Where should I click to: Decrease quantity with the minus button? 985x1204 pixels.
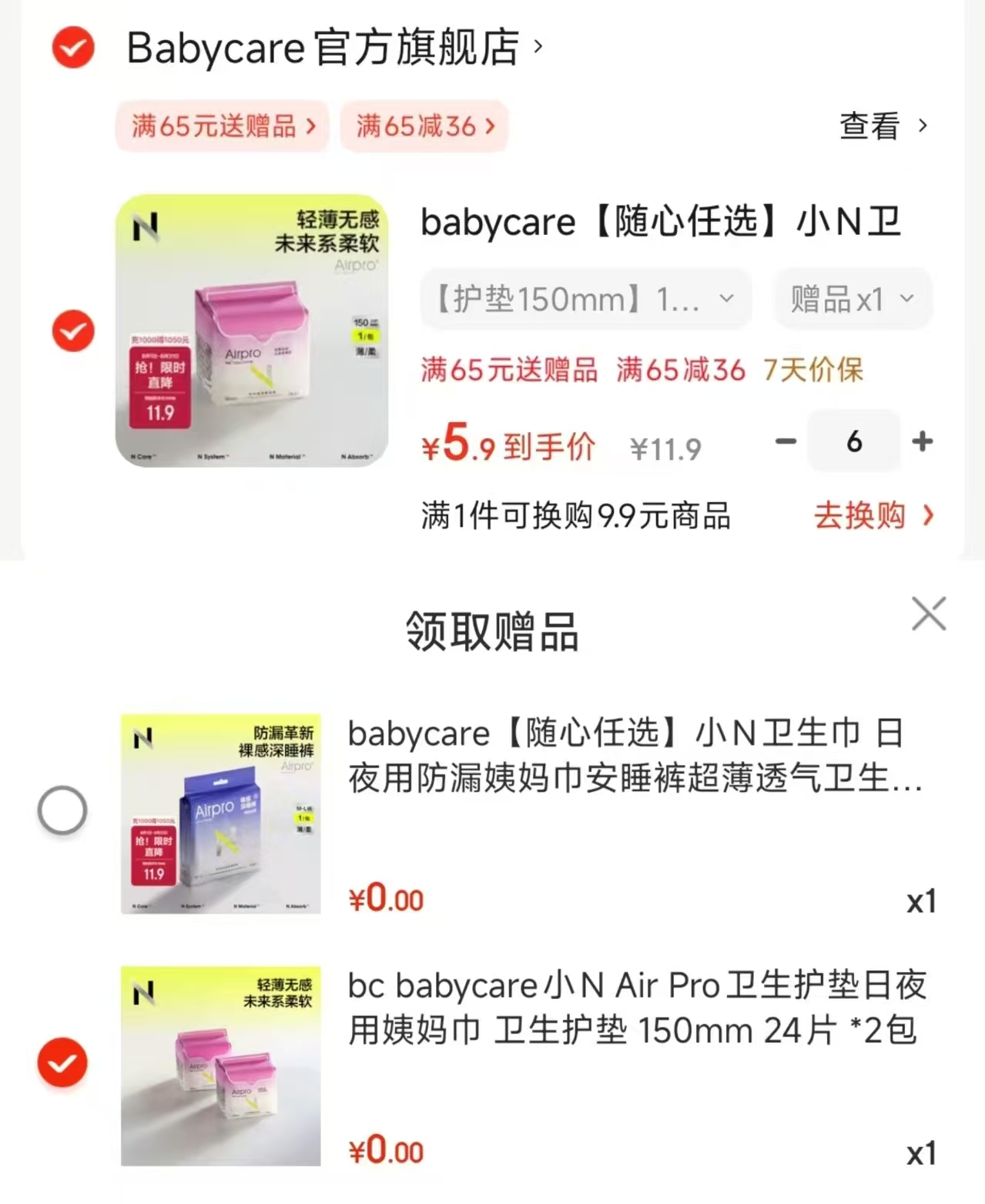pos(785,441)
